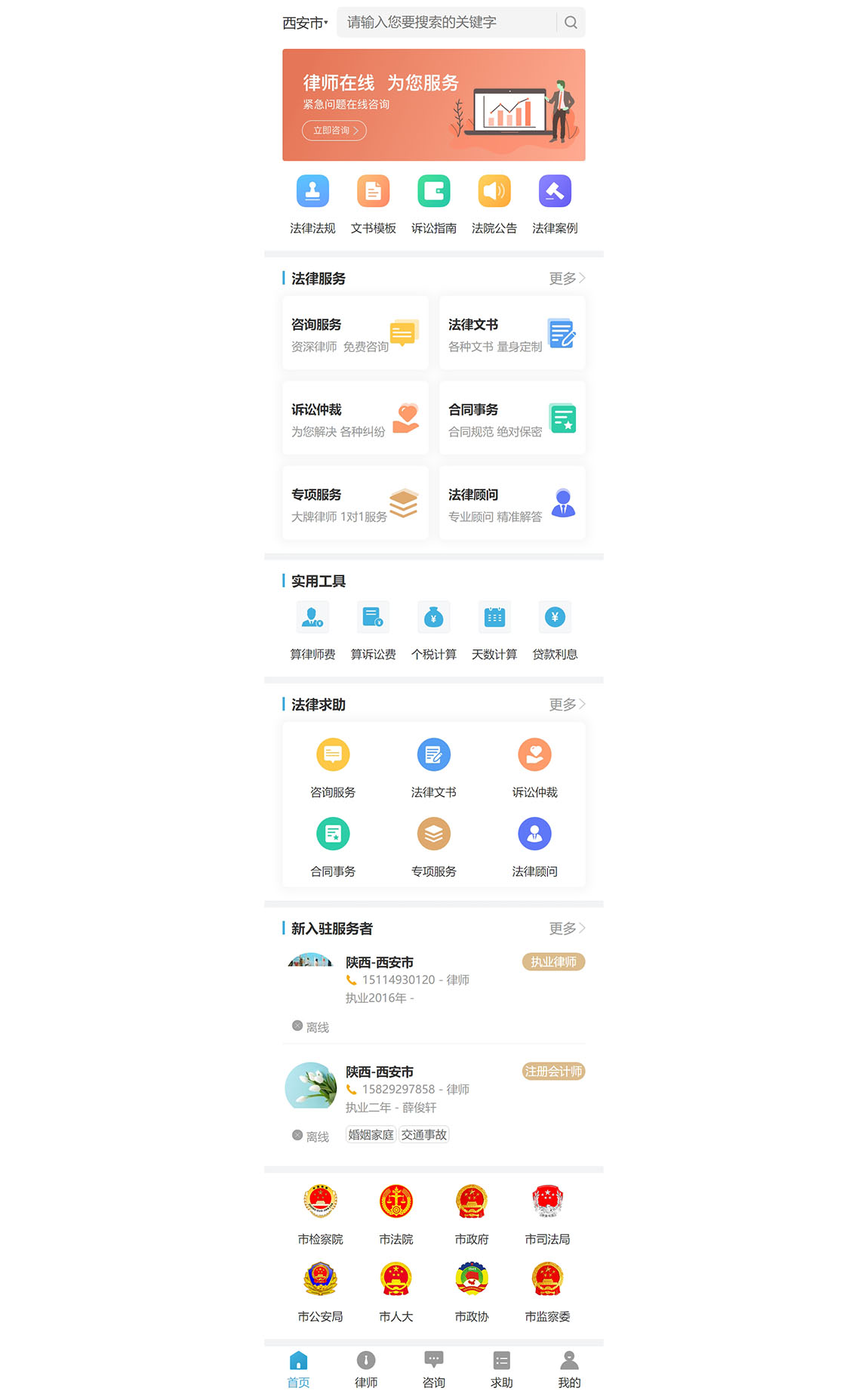
Task: View 更多 in 法律服务 section
Action: click(x=566, y=279)
